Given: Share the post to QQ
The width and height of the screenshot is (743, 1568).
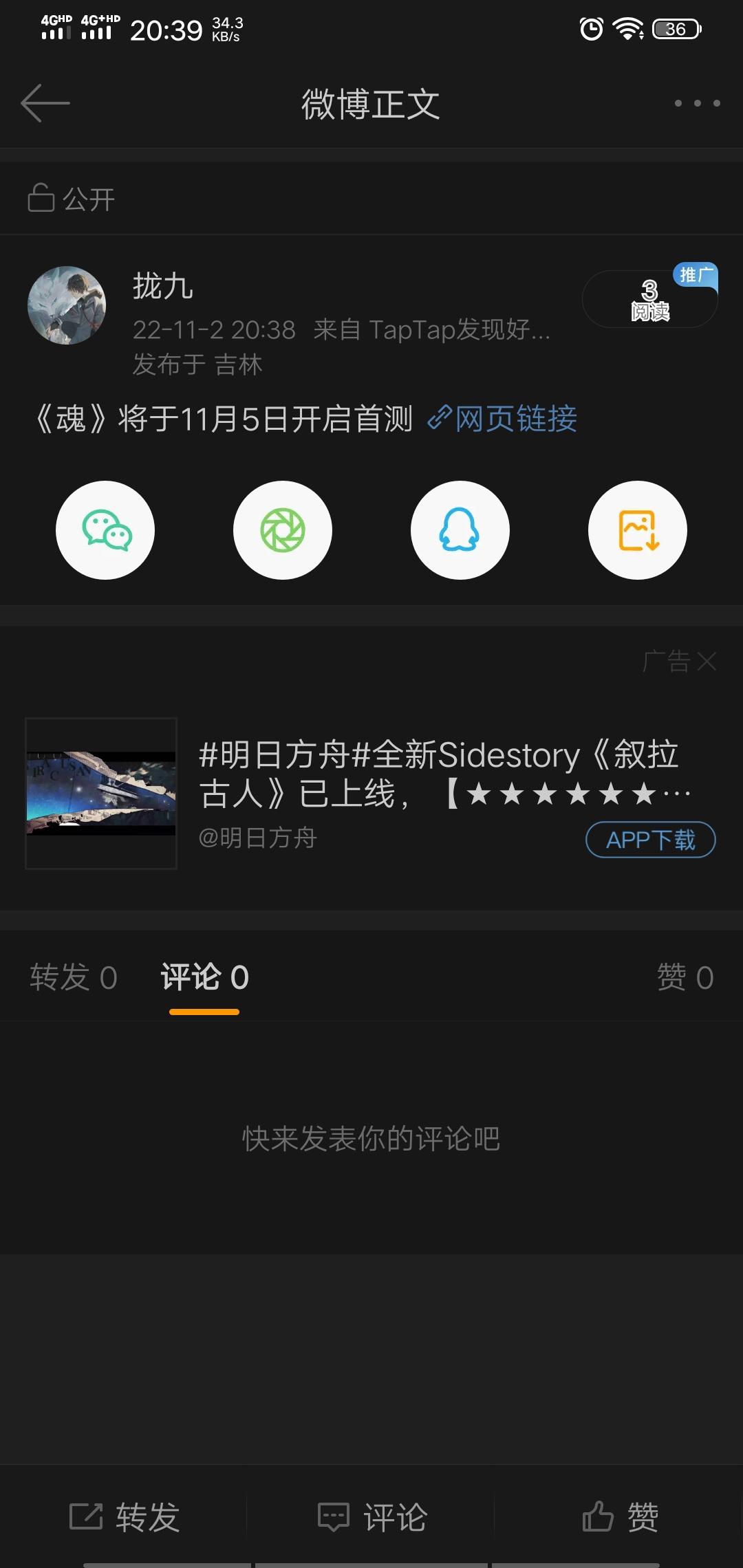Looking at the screenshot, I should [x=460, y=530].
